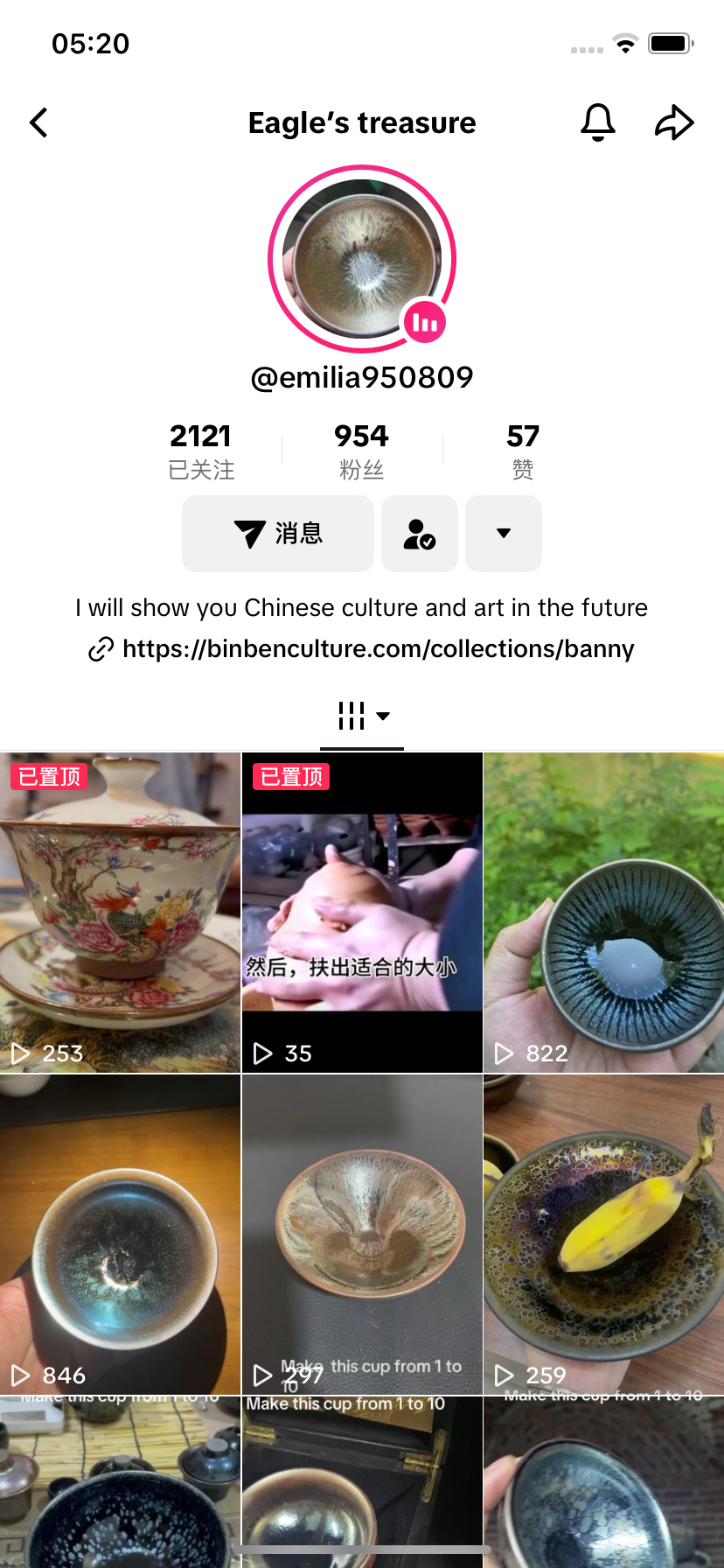Image resolution: width=724 pixels, height=1568 pixels.
Task: Open the blue striped bowl video with 822 views
Action: click(604, 913)
